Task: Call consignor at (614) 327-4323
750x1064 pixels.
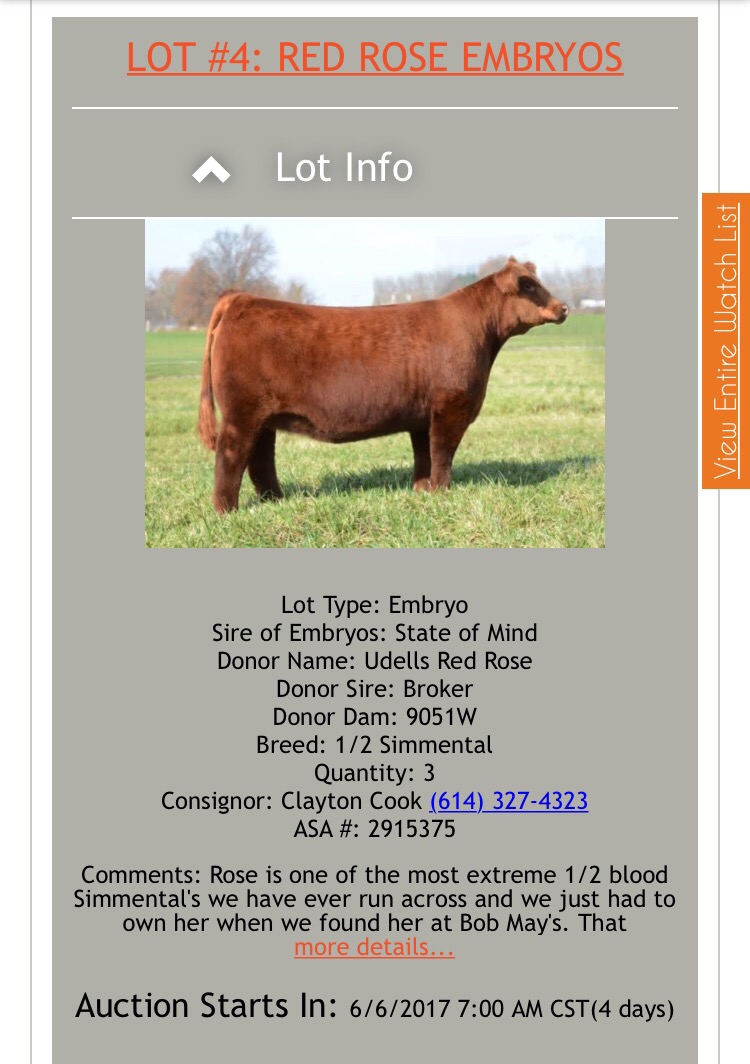Action: 508,801
